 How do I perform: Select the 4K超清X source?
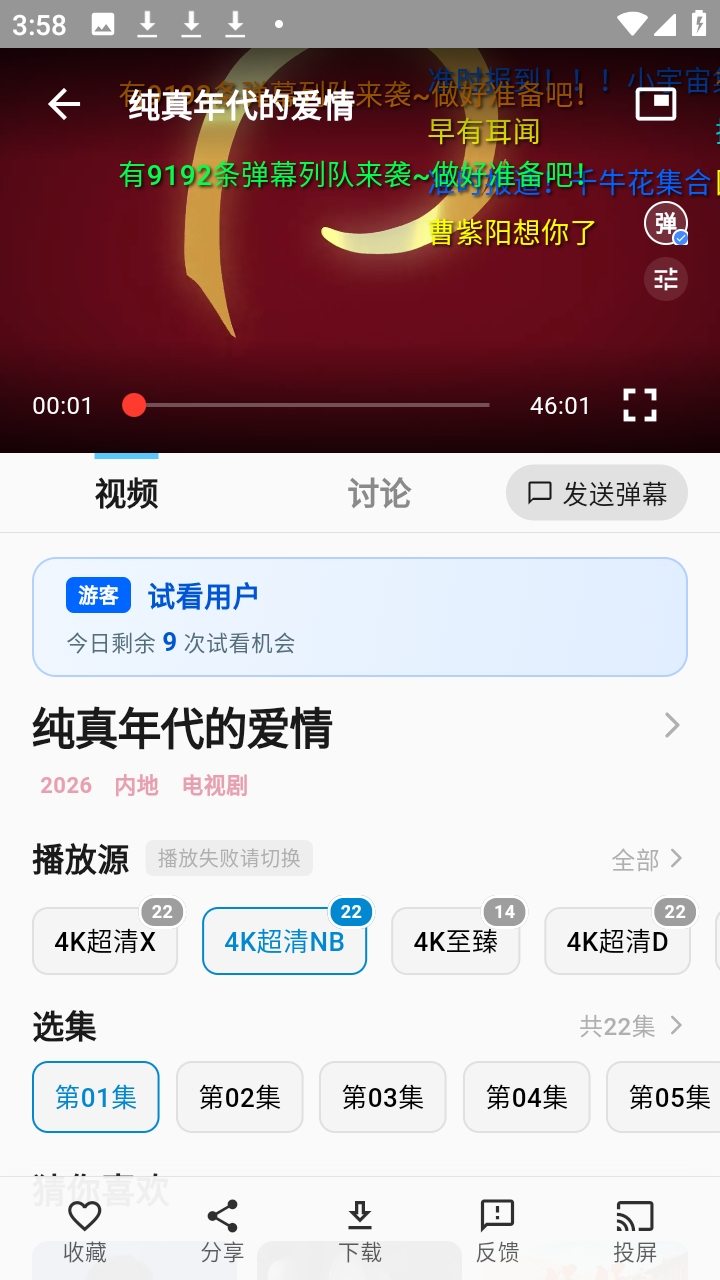[105, 941]
